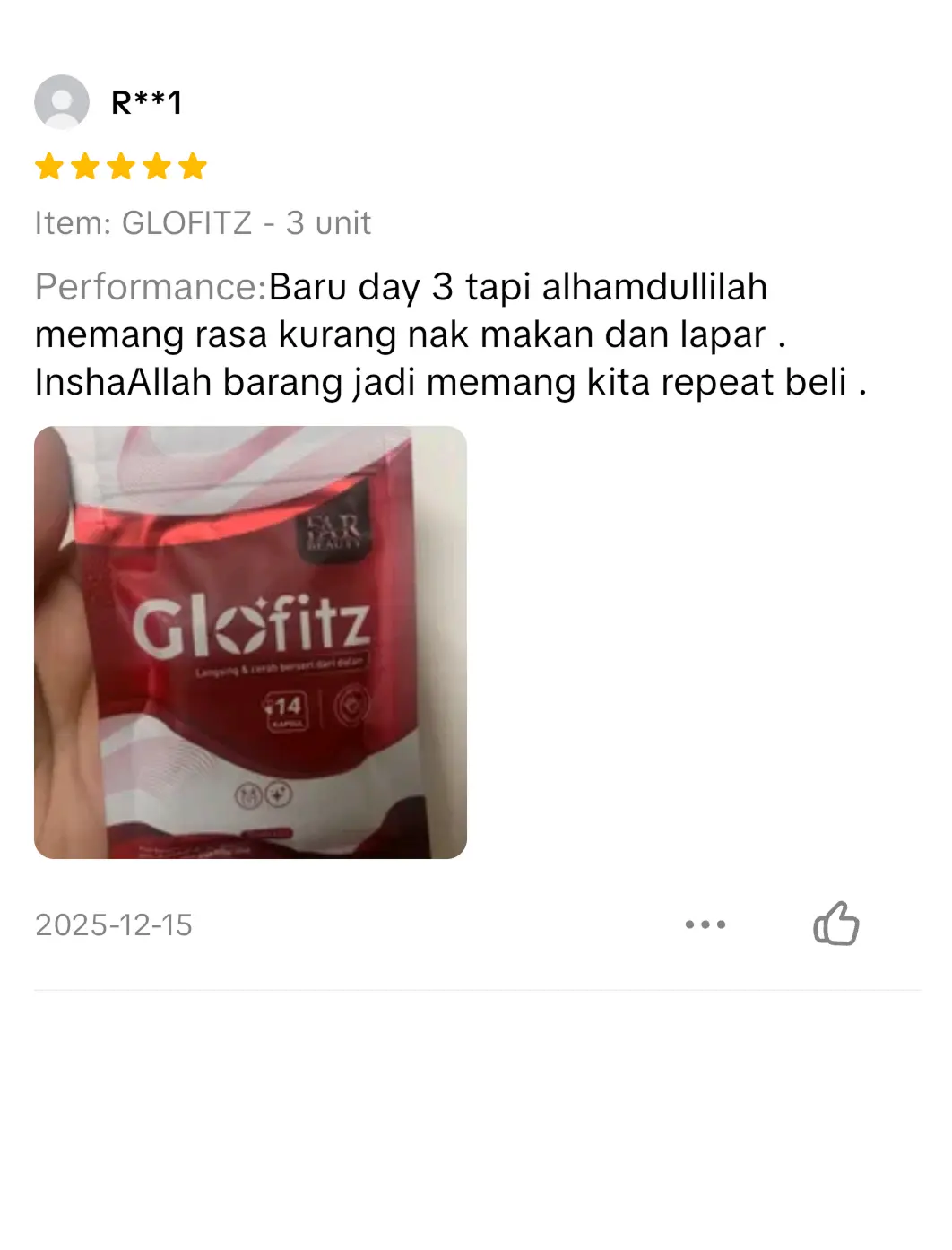
Task: Enlarge the Glofitz review photo
Action: click(250, 642)
